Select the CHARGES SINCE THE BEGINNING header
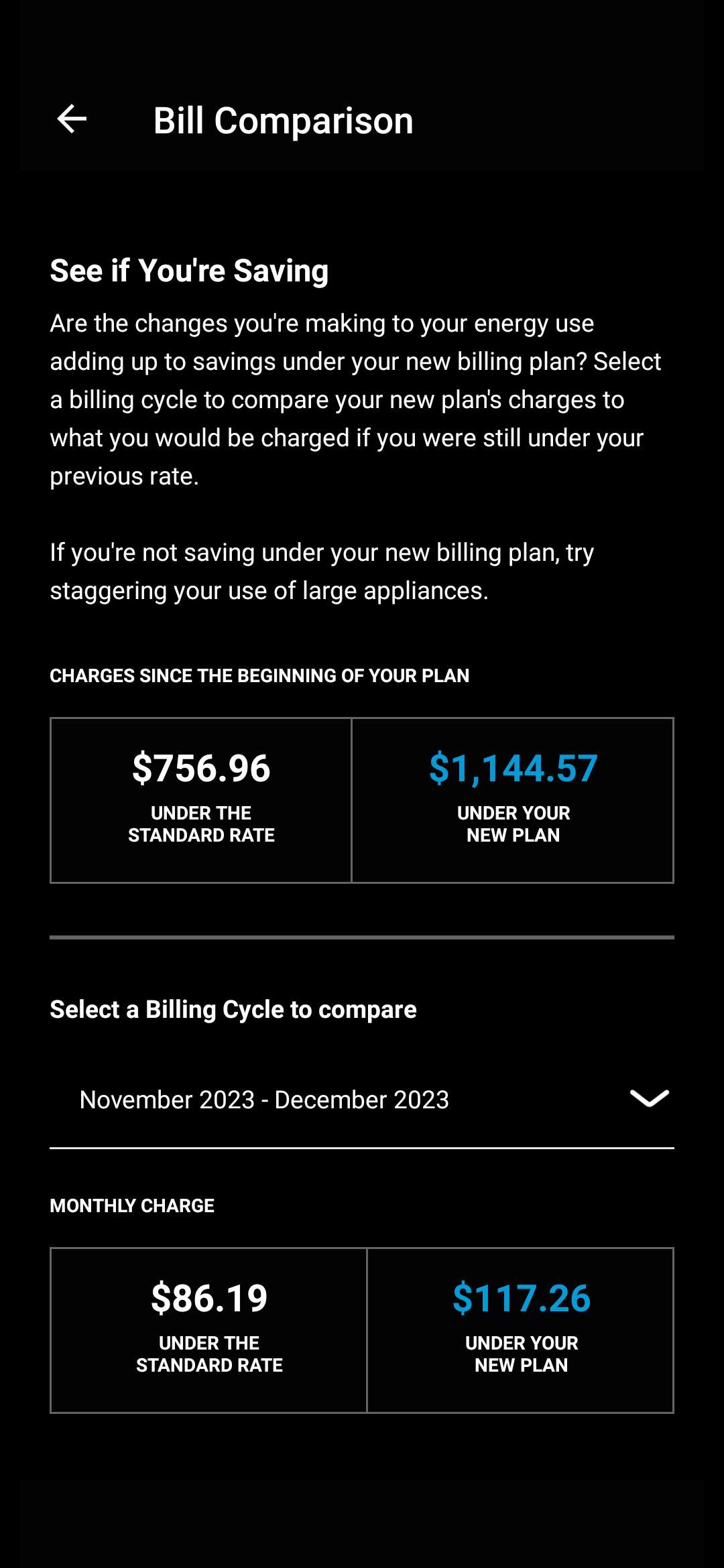The height and width of the screenshot is (1568, 724). tap(260, 675)
